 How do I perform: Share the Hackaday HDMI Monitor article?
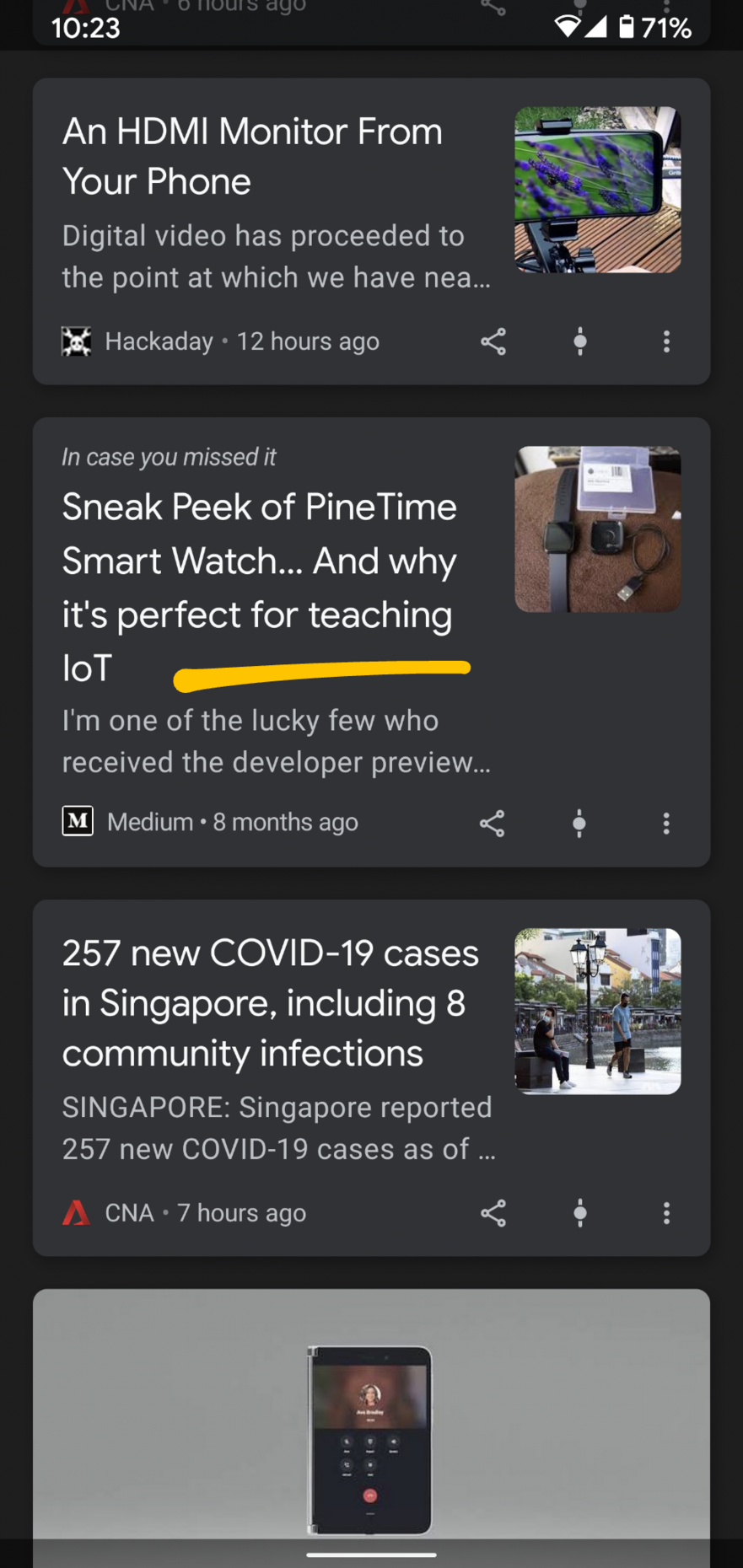click(x=493, y=341)
